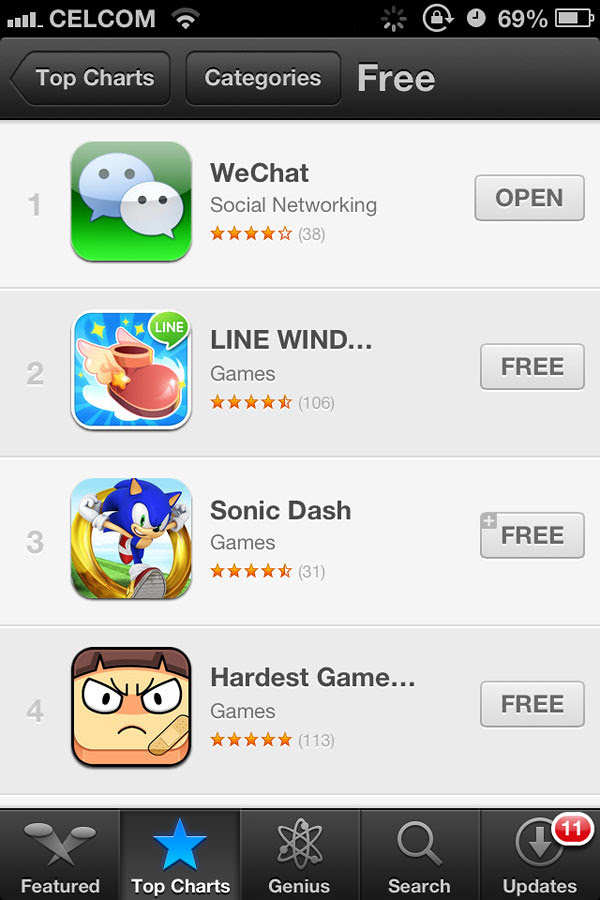Switch to the Featured tab
Image resolution: width=600 pixels, height=900 pixels.
[x=60, y=856]
